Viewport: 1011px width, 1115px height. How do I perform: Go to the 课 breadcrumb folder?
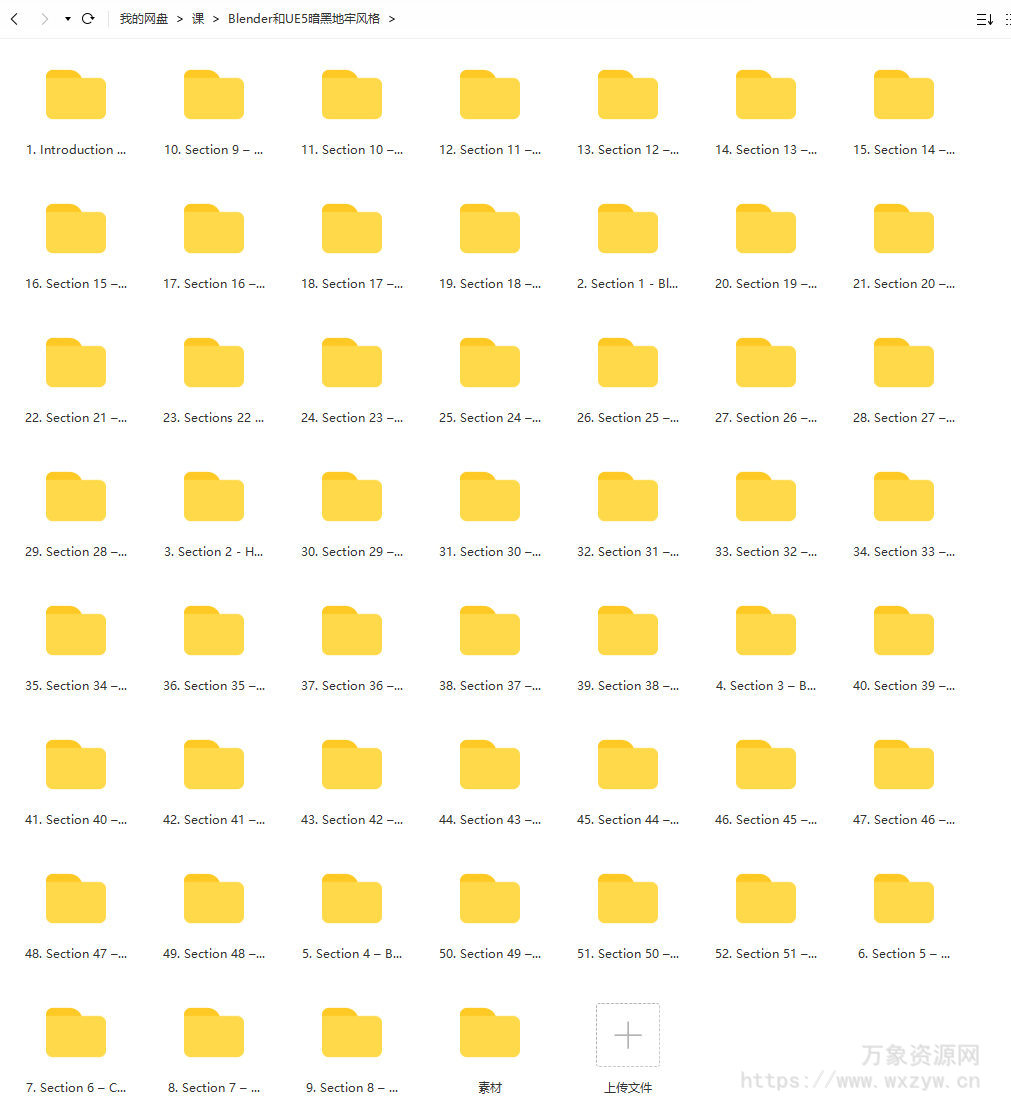198,19
